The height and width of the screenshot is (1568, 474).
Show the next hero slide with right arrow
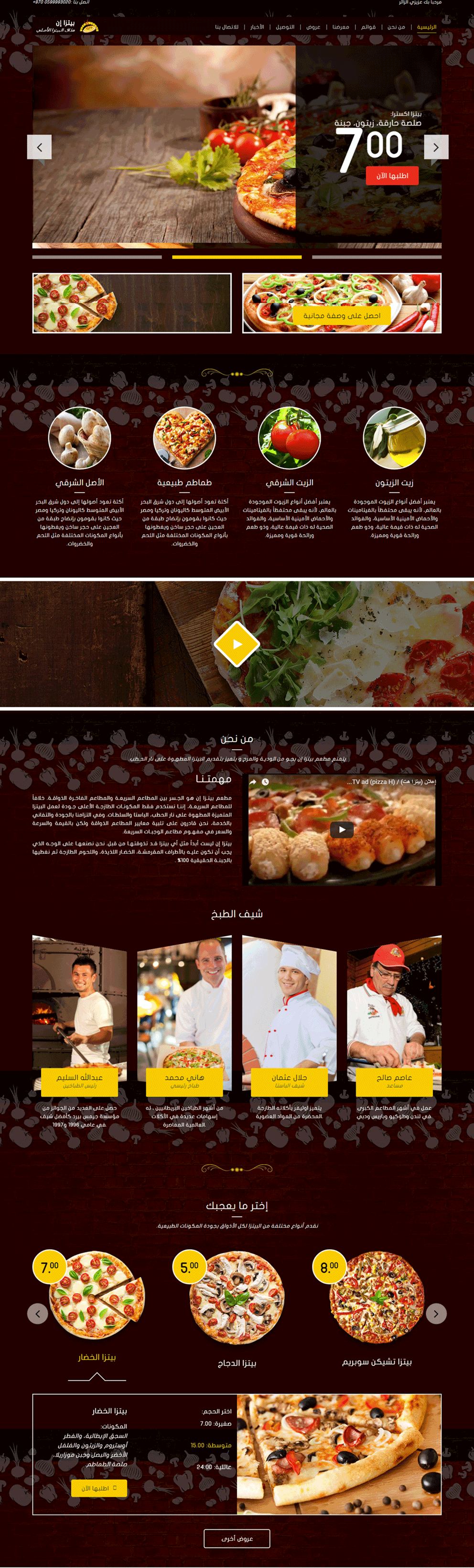(436, 147)
